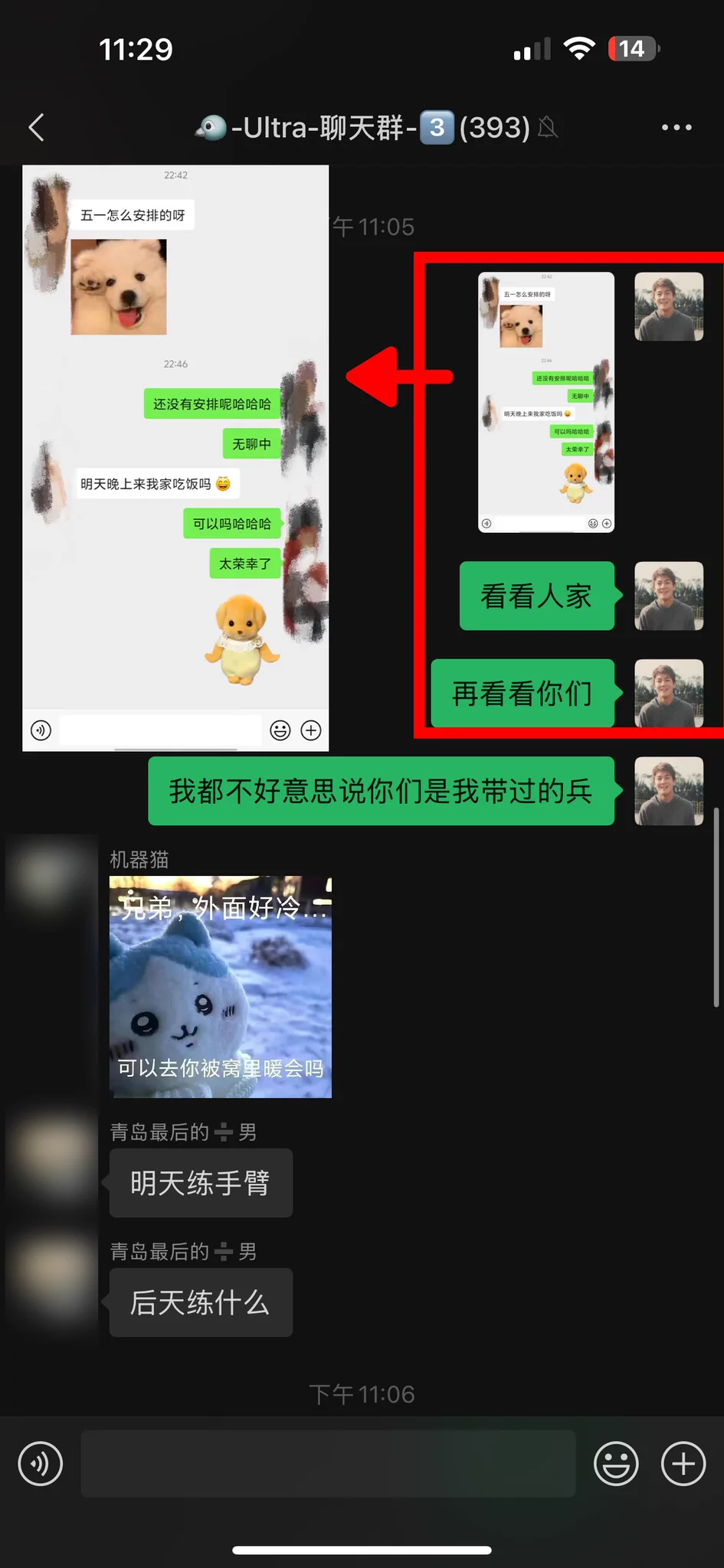The width and height of the screenshot is (724, 1568).
Task: Switch to voice input in the bottom bar
Action: (41, 1463)
